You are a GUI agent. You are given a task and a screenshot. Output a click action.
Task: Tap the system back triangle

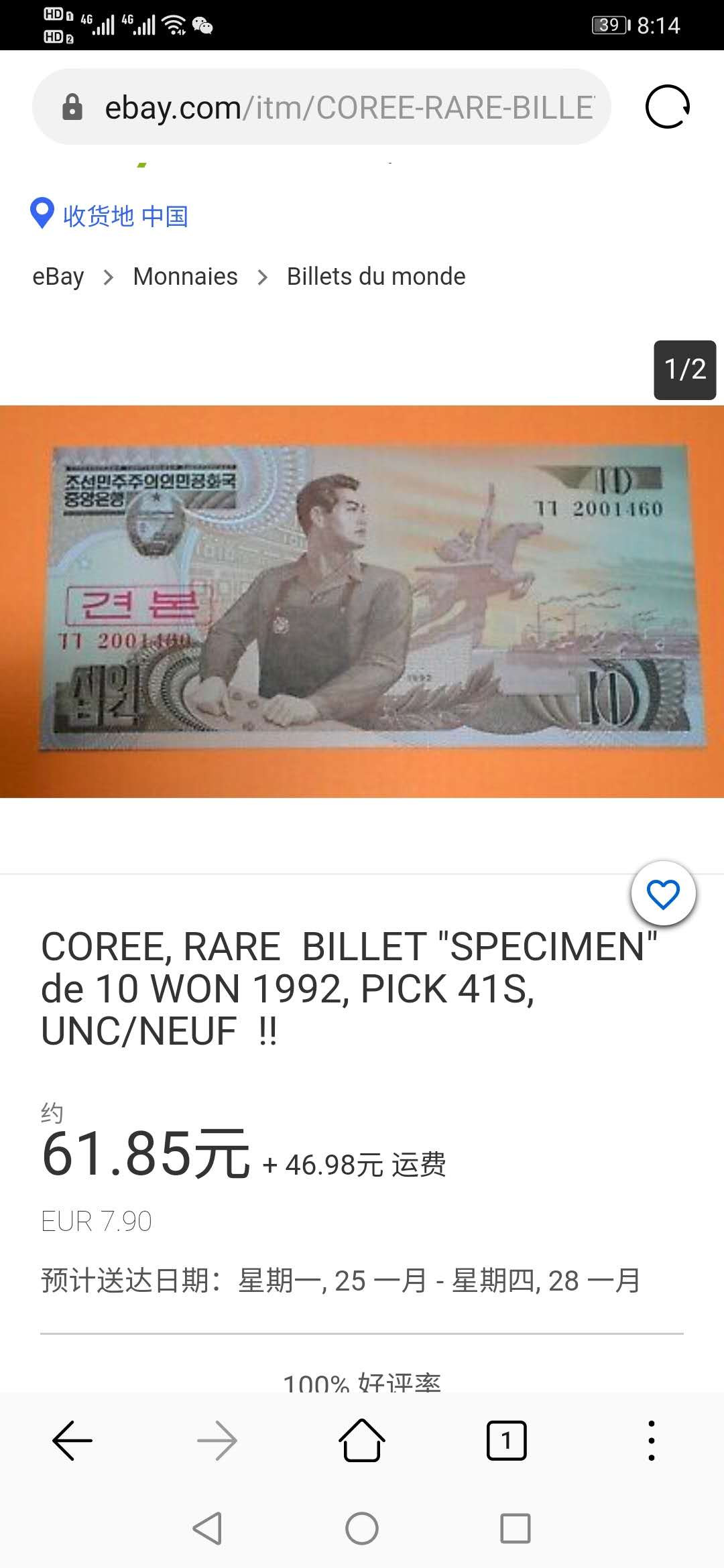pos(208,1529)
